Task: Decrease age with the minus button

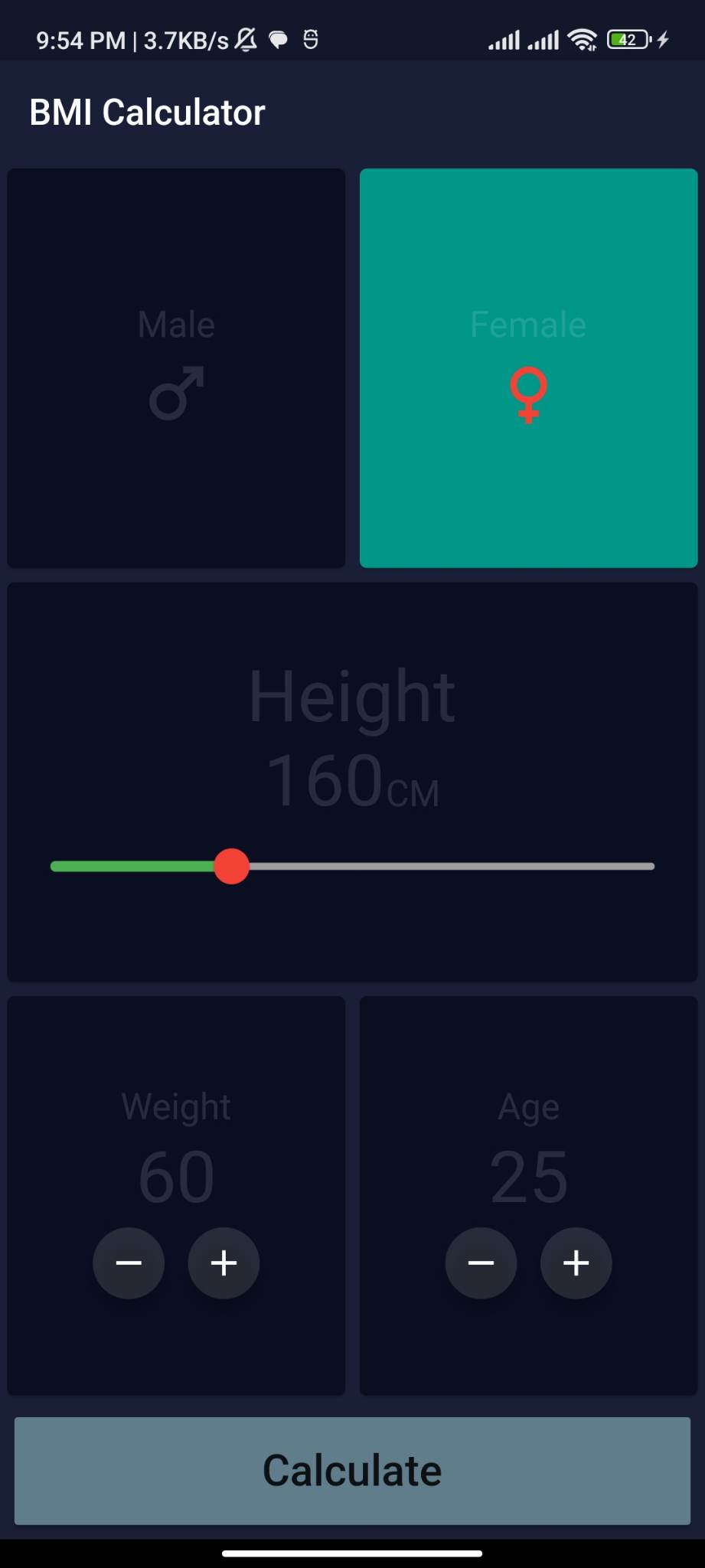Action: pos(481,1263)
